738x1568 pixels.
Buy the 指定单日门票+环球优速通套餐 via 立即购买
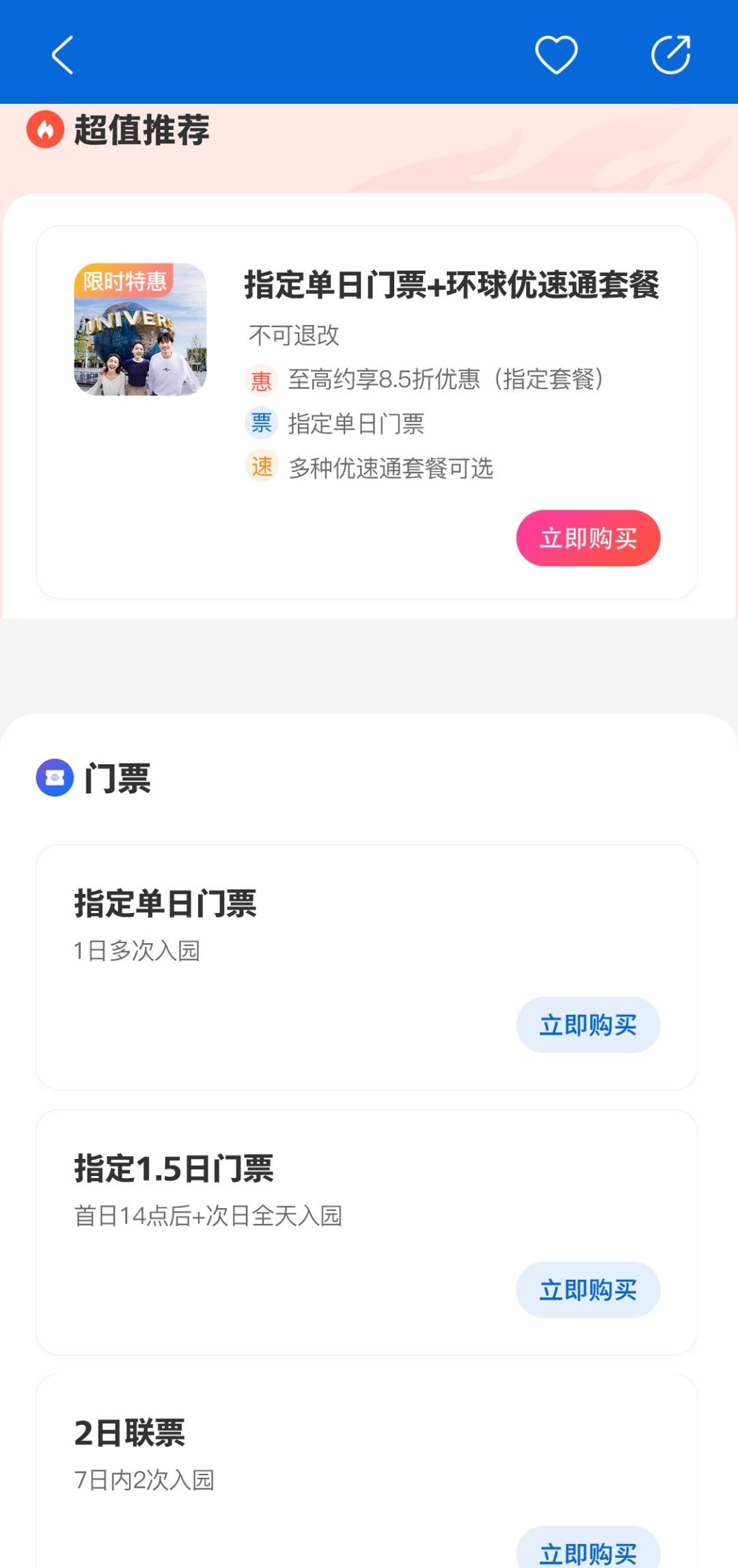589,538
